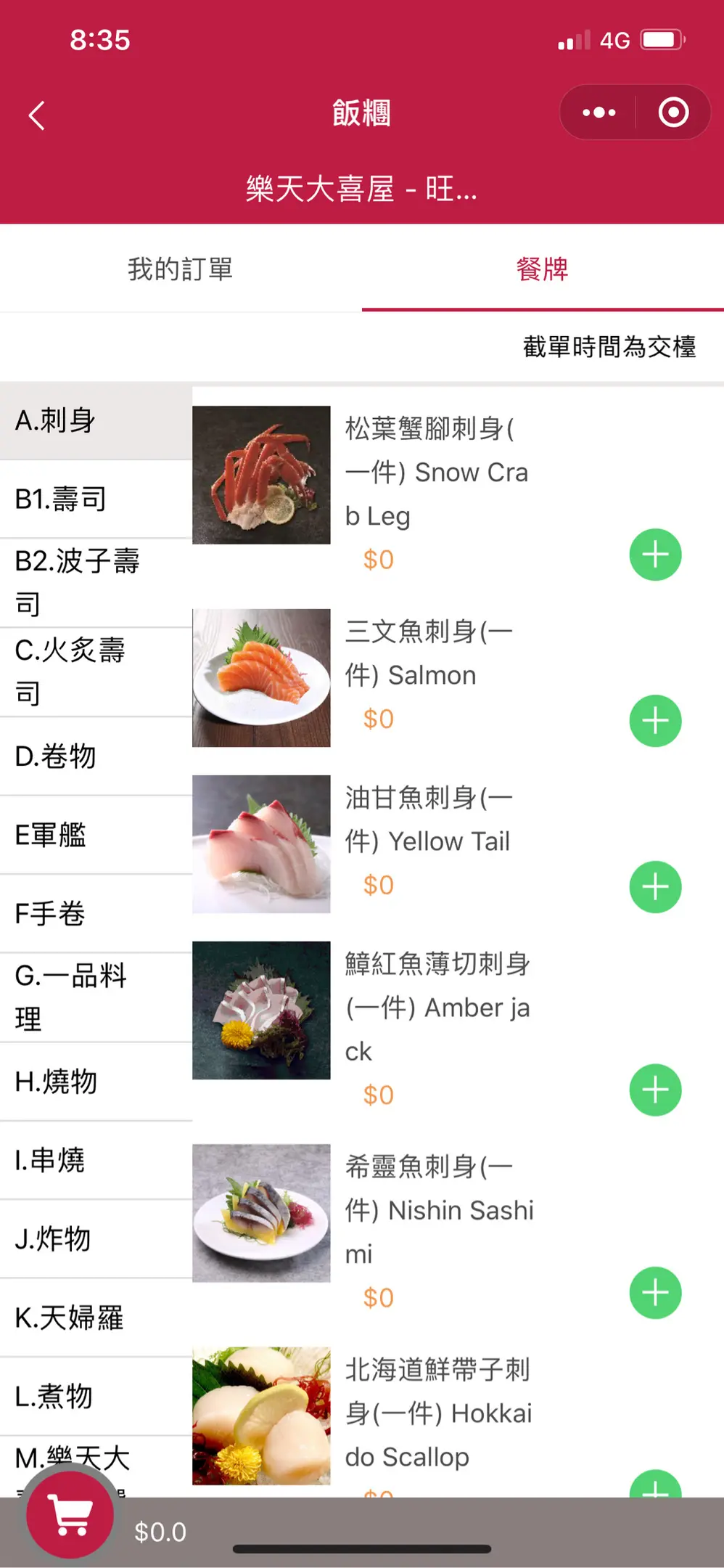Open the shopping cart

coord(70,1514)
